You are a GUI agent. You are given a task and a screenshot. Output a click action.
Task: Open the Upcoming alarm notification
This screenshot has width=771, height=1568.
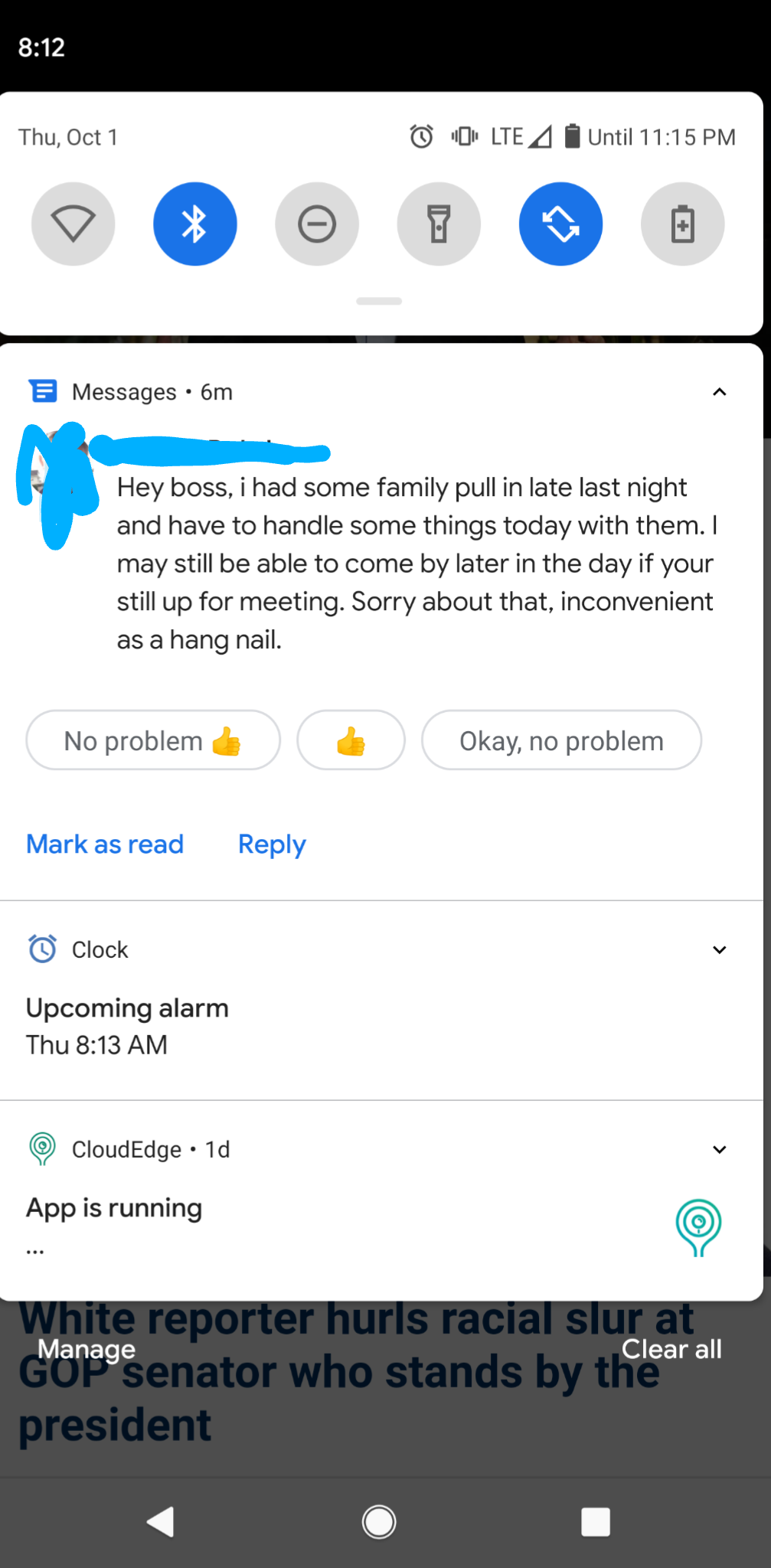[x=127, y=1026]
